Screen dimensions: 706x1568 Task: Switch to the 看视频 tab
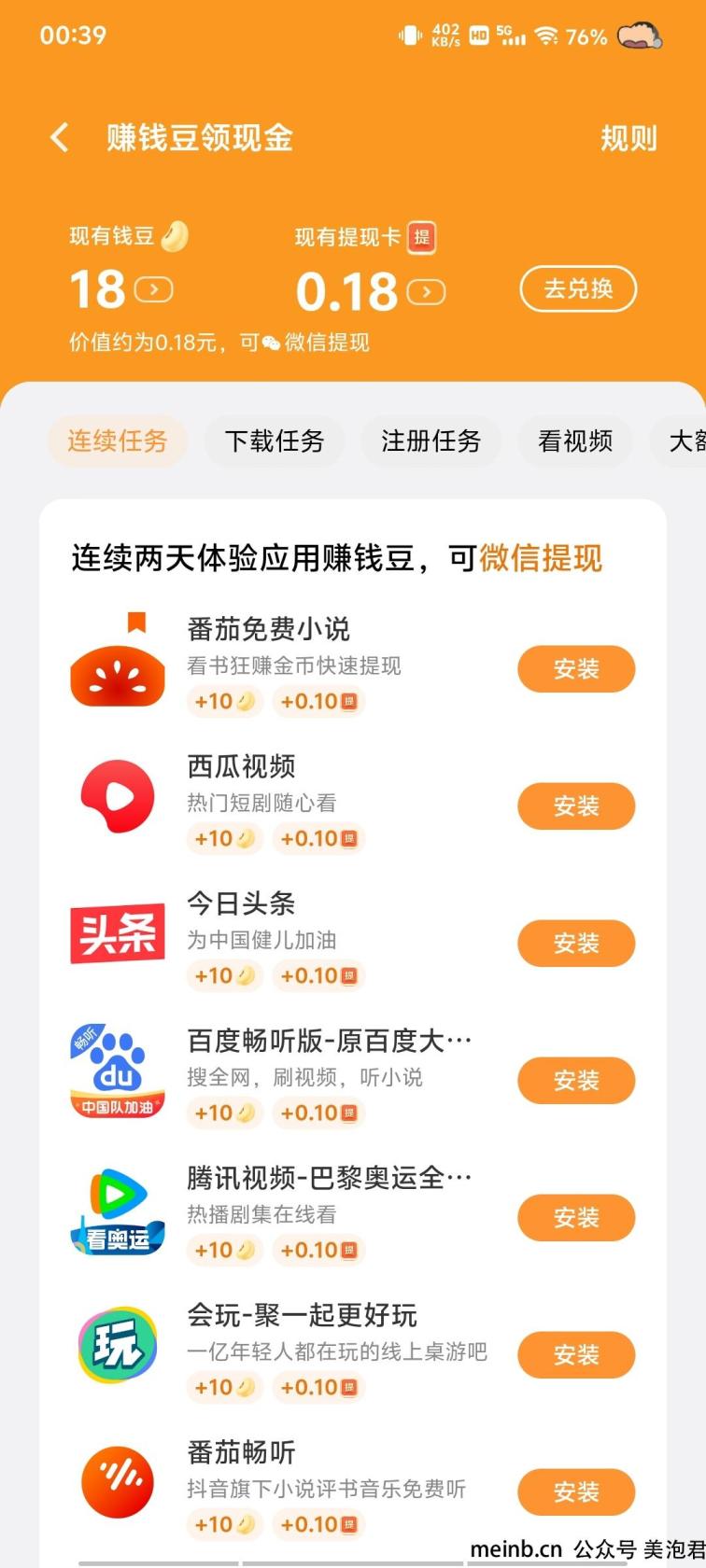[575, 441]
